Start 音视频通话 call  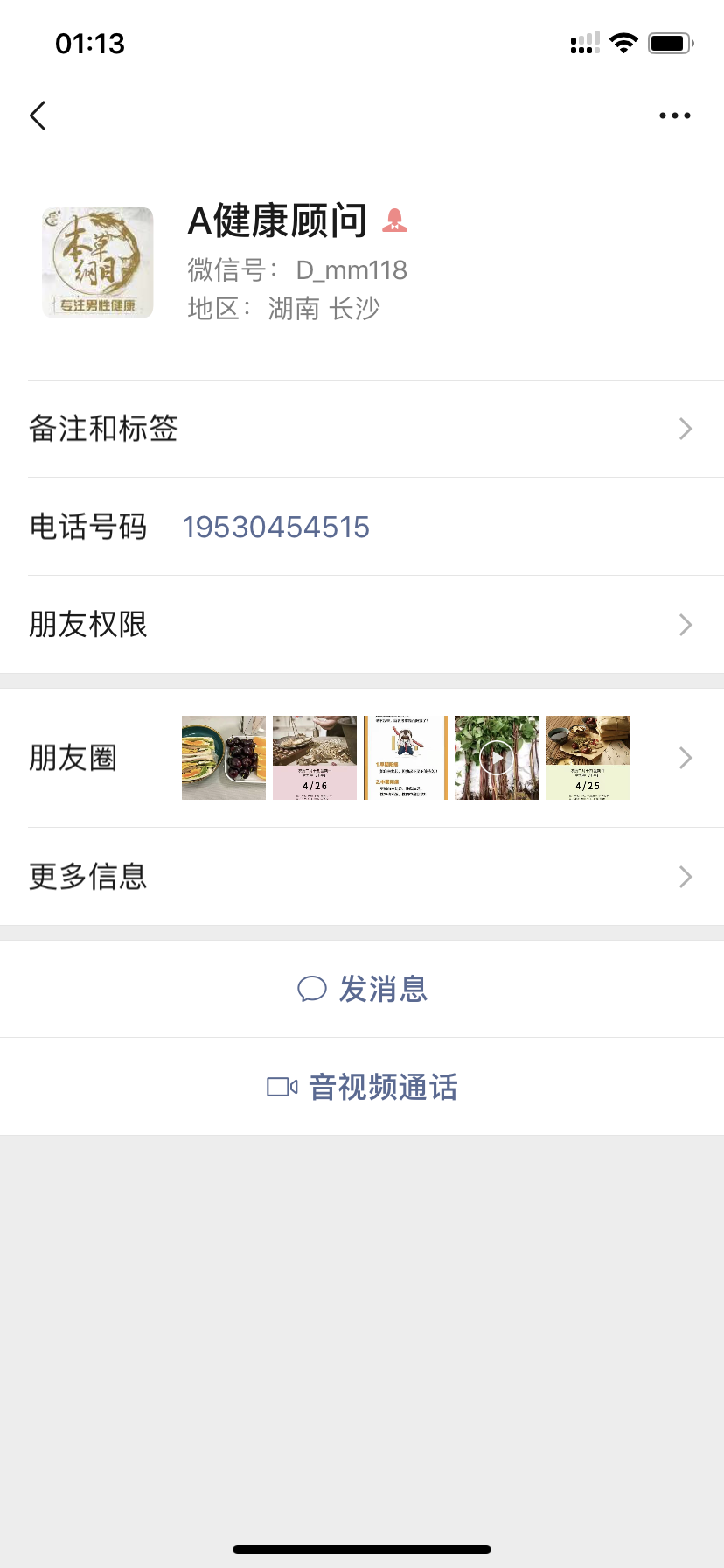pos(362,1088)
